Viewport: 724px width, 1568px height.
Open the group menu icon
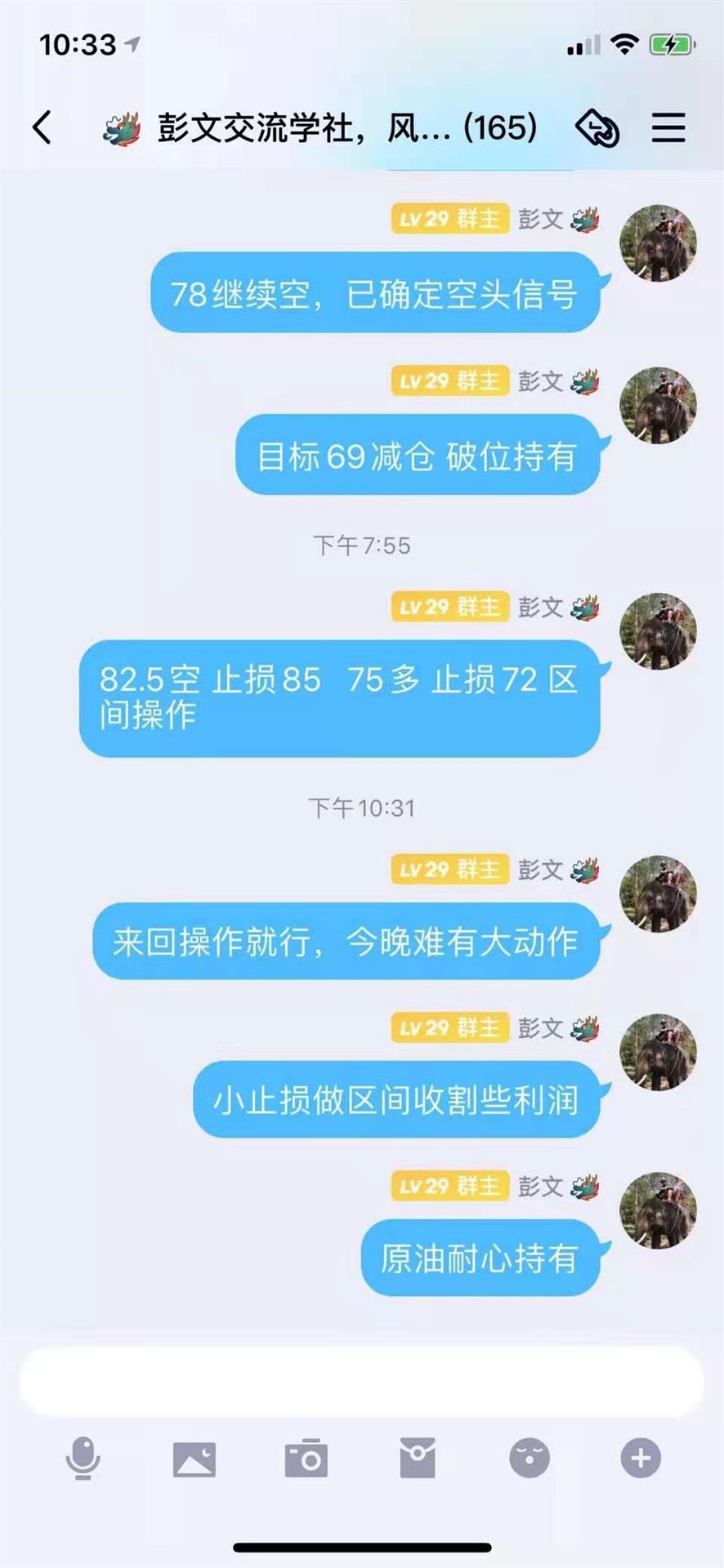coord(668,127)
